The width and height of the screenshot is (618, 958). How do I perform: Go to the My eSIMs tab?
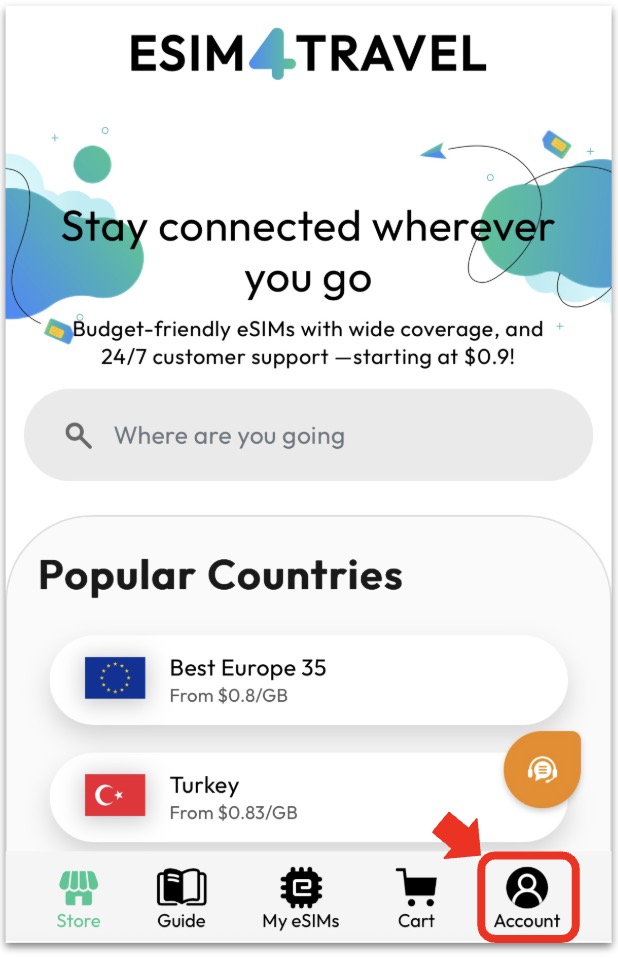301,898
